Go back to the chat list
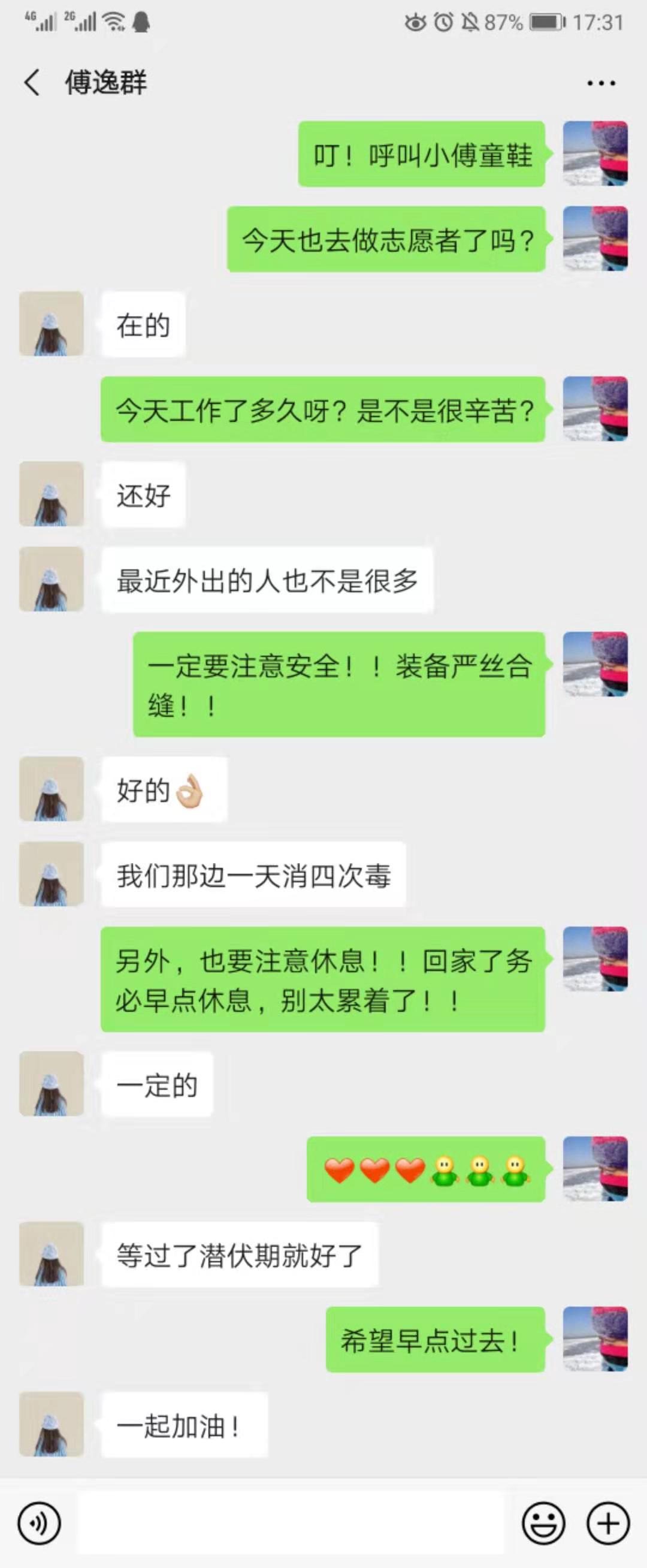 tap(32, 83)
